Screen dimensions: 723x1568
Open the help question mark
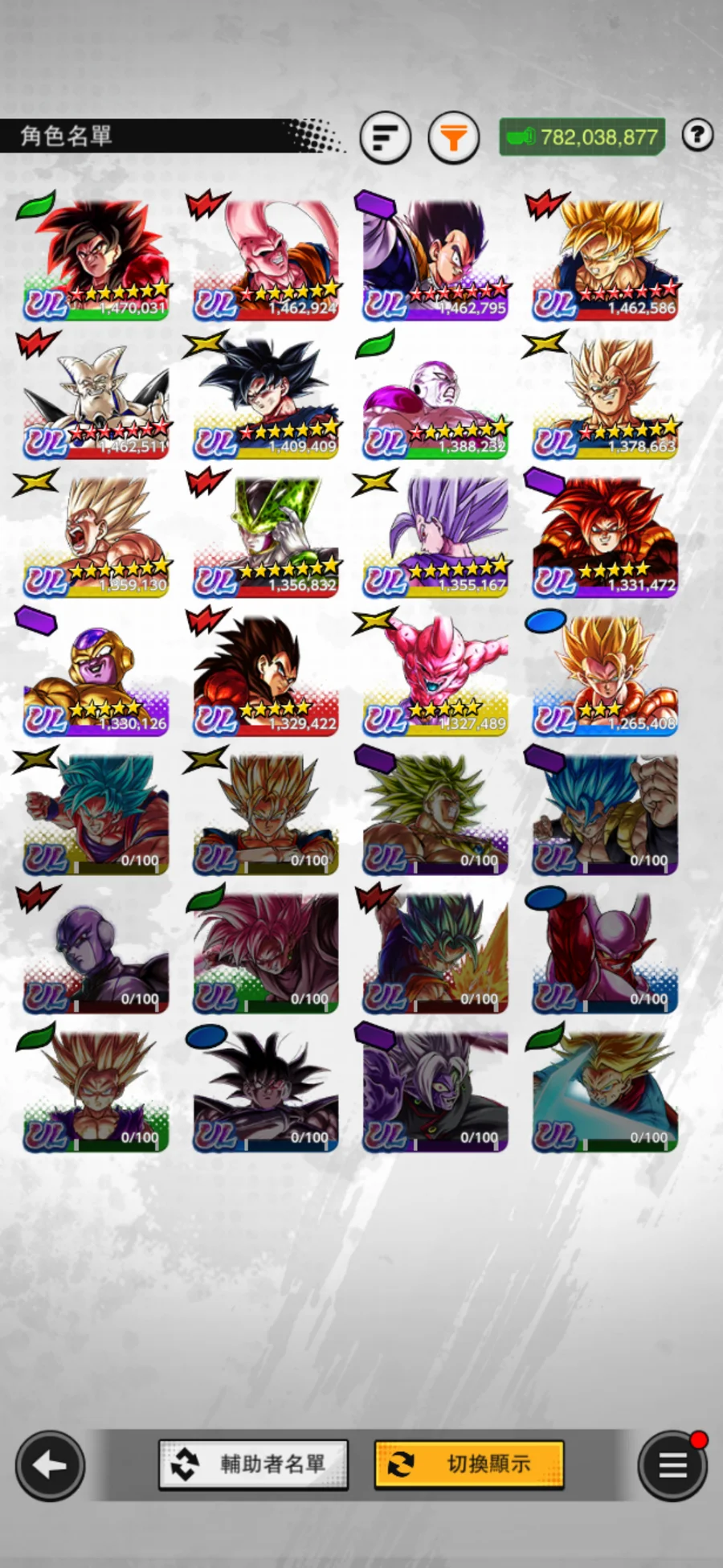(697, 135)
